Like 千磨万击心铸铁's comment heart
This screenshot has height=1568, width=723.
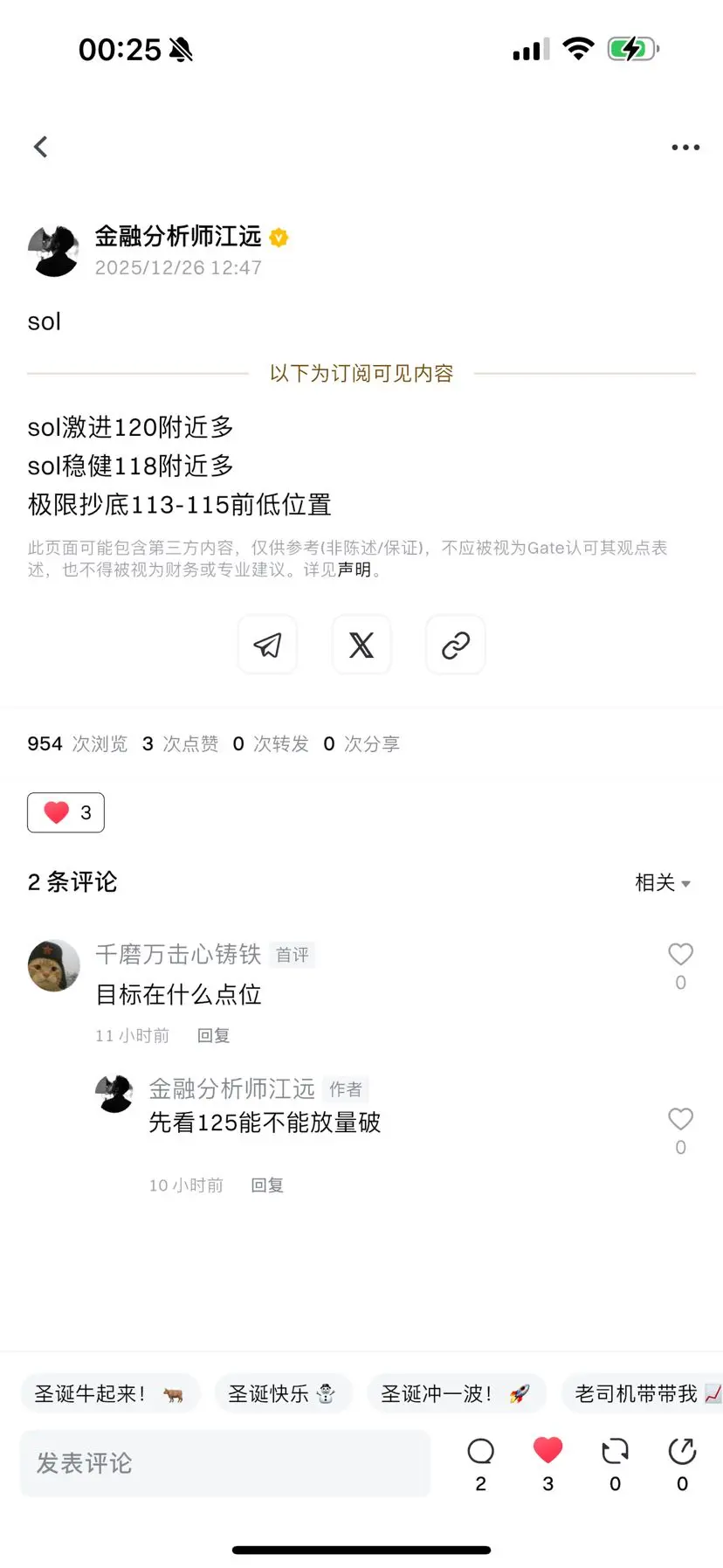[x=680, y=954]
